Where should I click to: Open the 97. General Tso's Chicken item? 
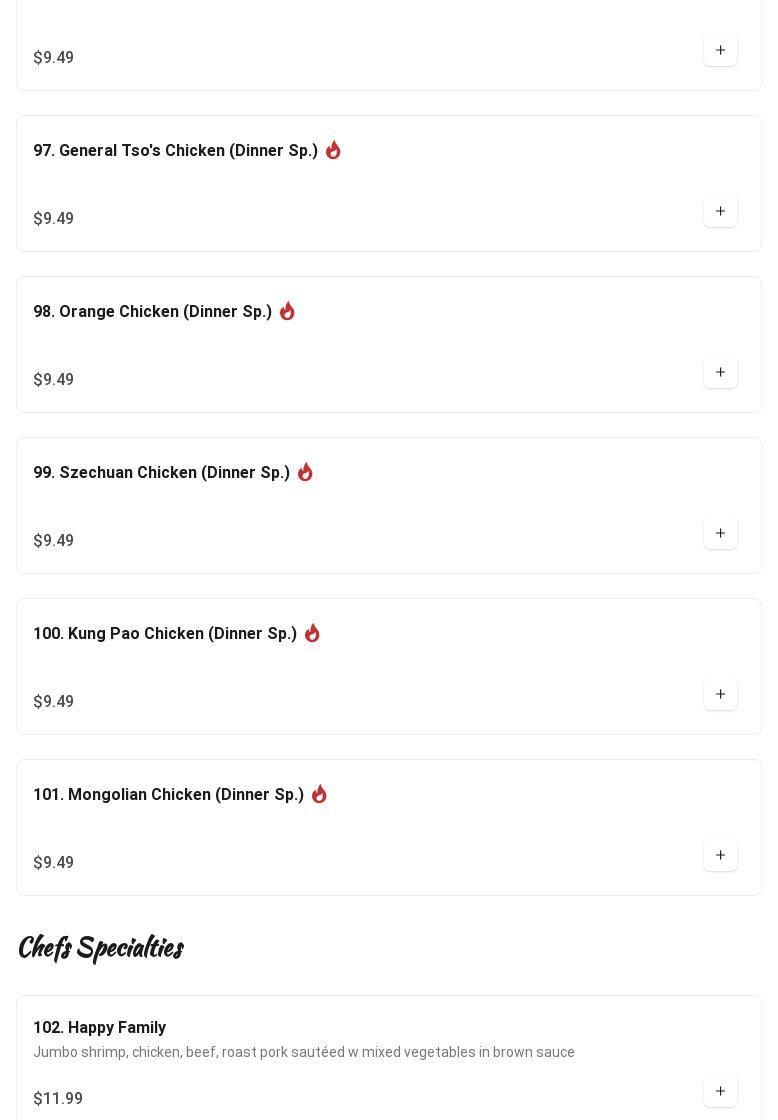coord(175,151)
